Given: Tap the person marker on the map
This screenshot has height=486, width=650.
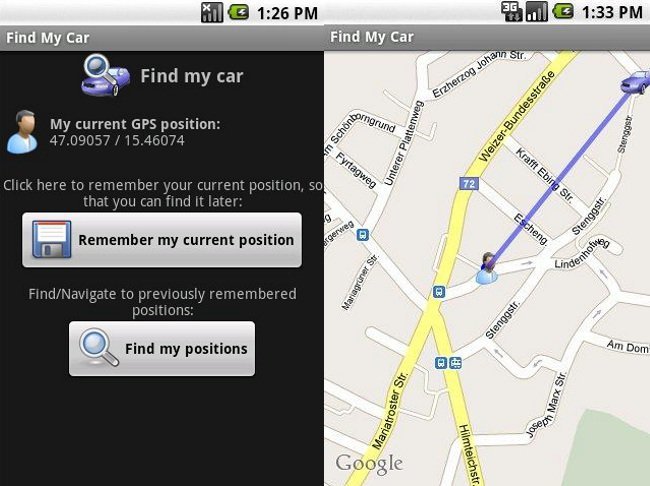Looking at the screenshot, I should 487,268.
